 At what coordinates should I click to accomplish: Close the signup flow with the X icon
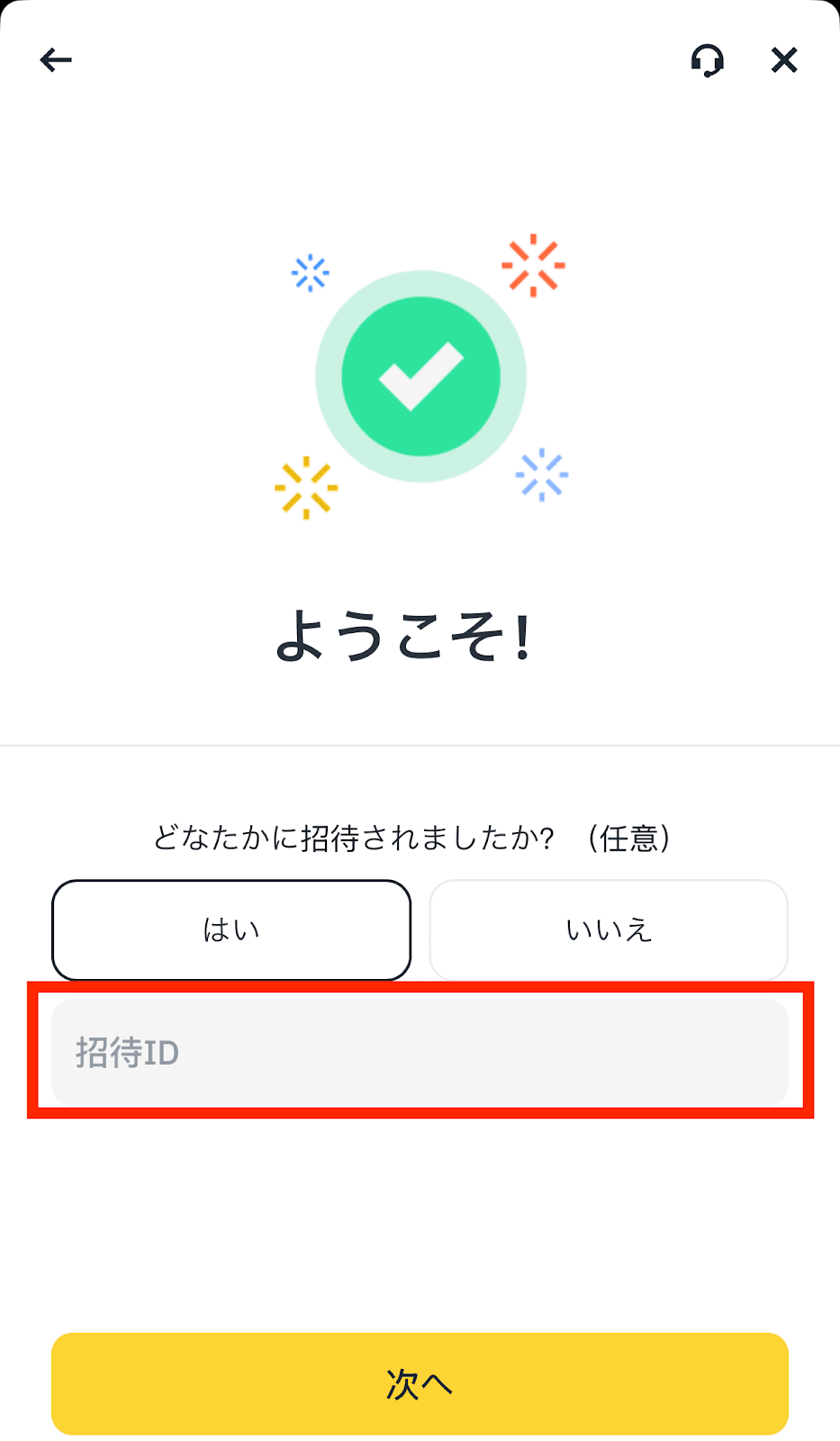[783, 60]
